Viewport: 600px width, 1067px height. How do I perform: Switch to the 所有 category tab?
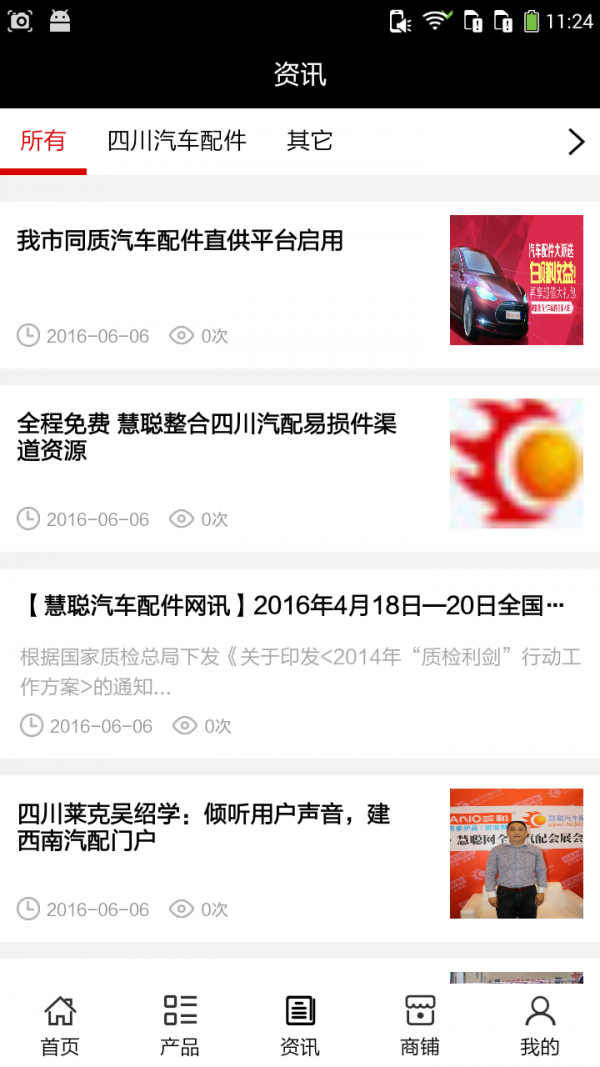pyautogui.click(x=43, y=141)
